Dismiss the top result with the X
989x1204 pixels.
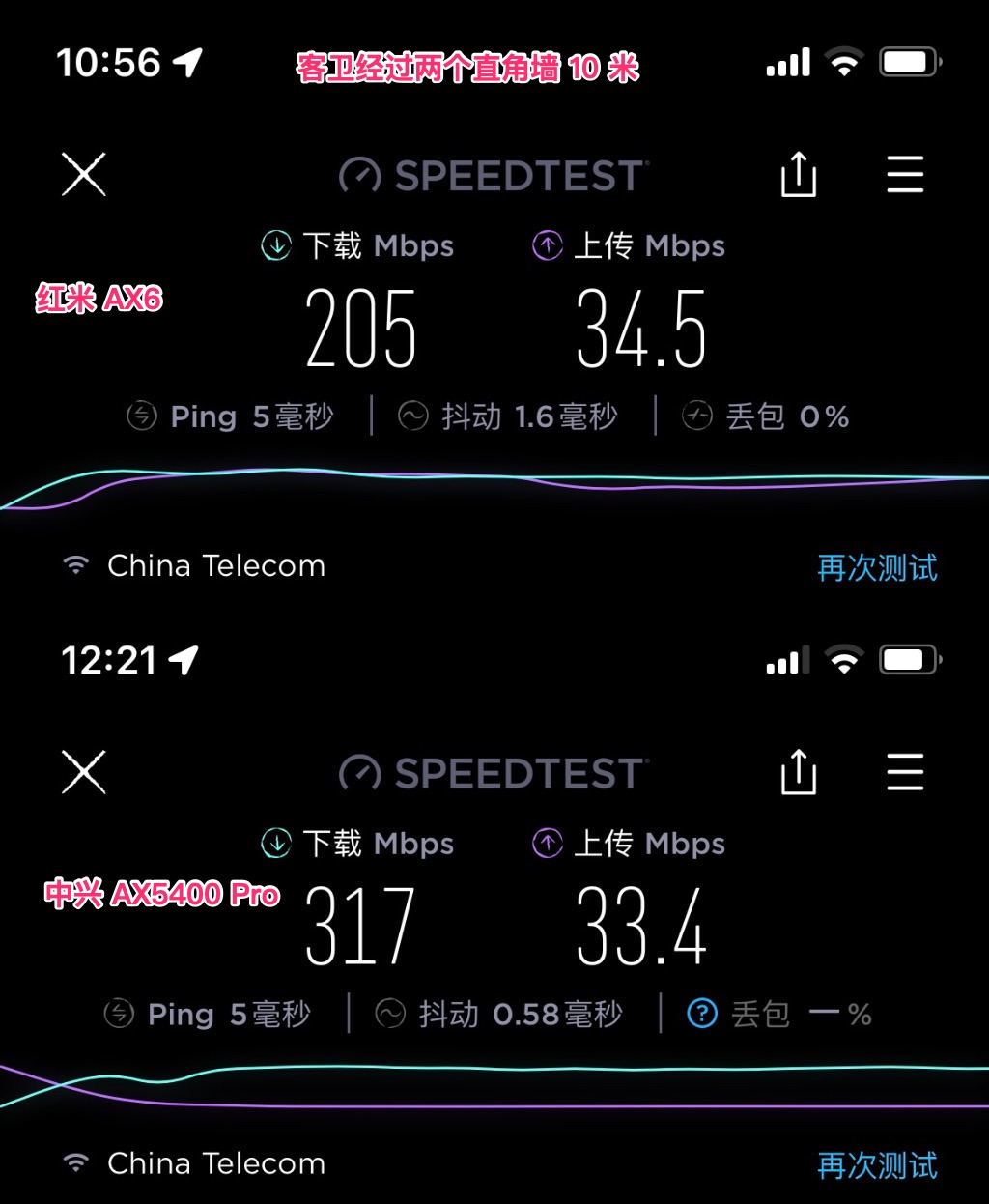click(x=83, y=175)
